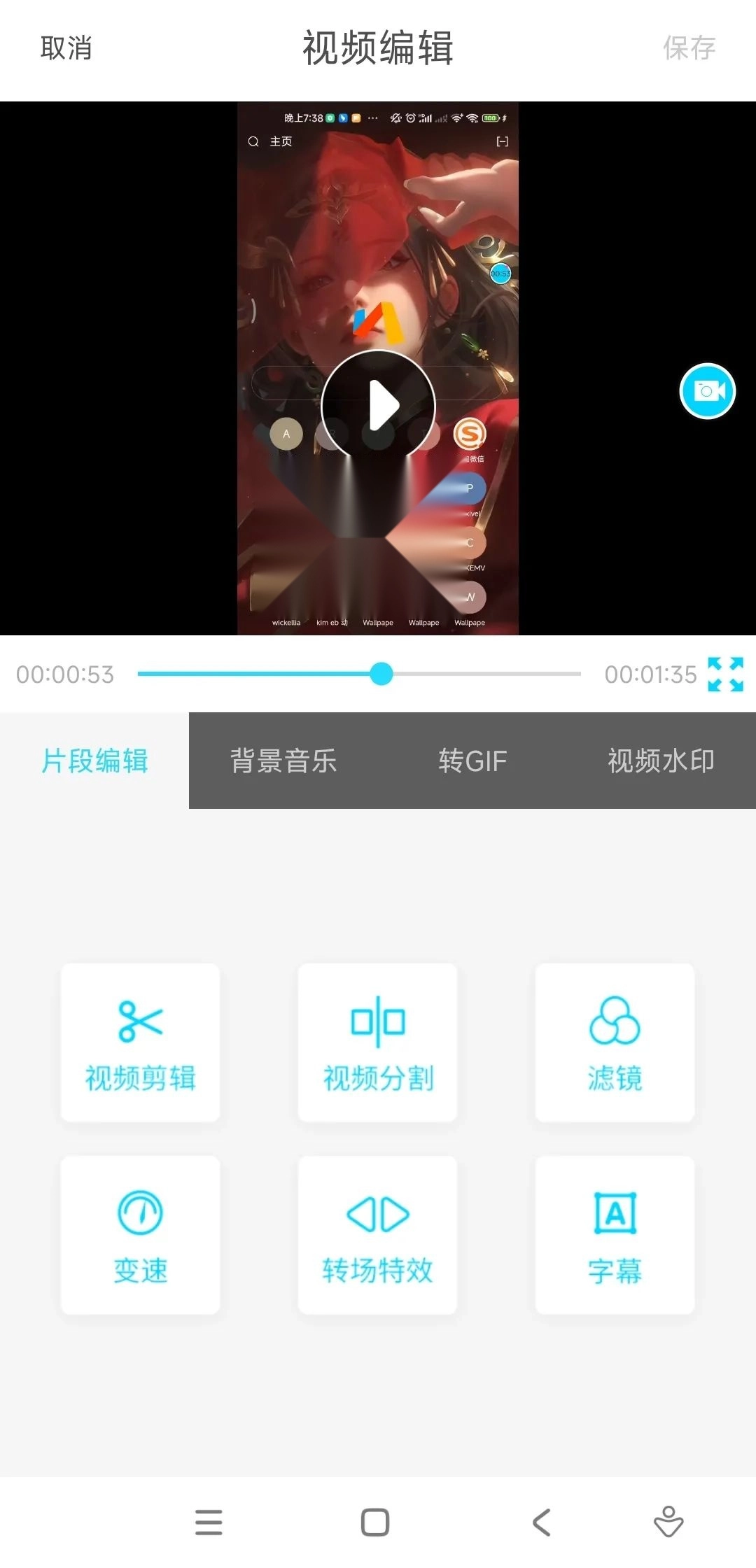The image size is (756, 1568).
Task: Tap 取消 to cancel editing
Action: [x=66, y=48]
